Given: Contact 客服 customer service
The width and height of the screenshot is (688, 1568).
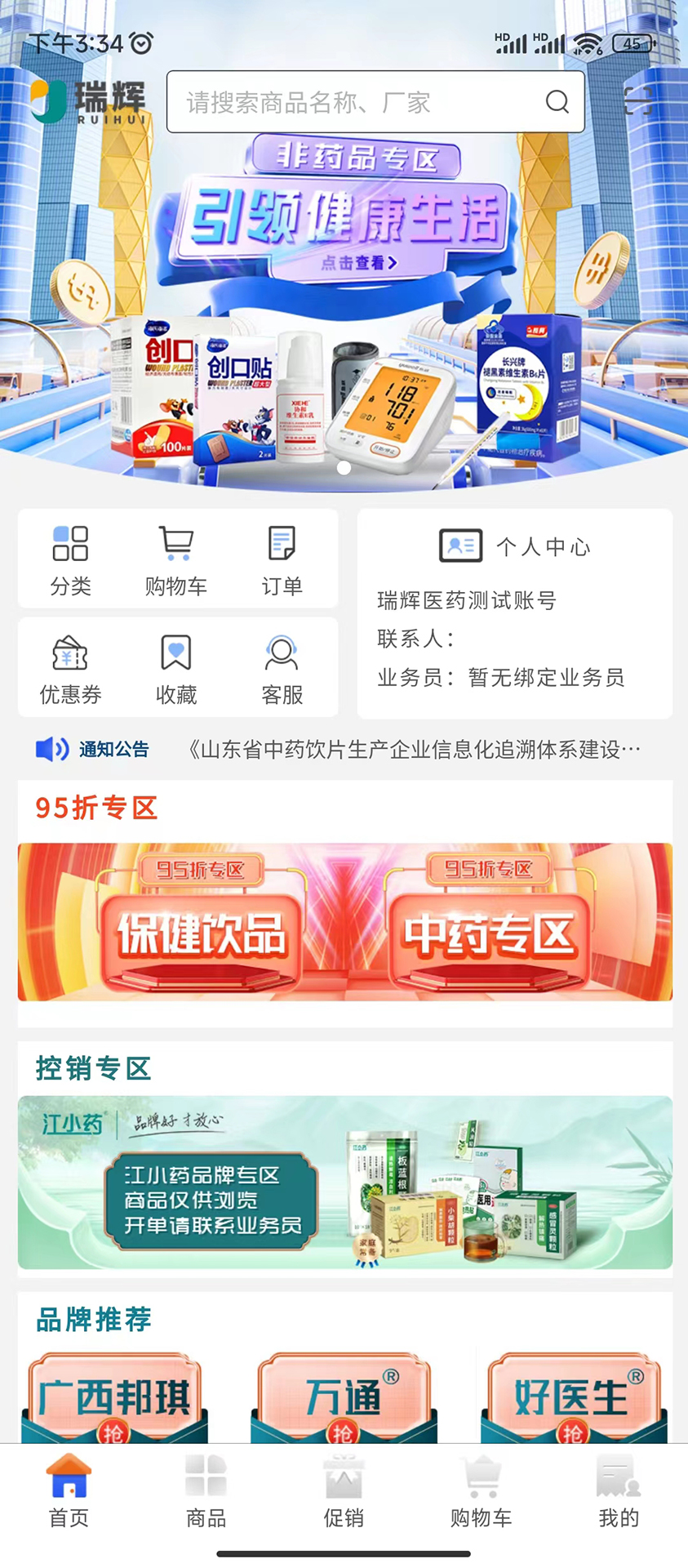Looking at the screenshot, I should [282, 670].
